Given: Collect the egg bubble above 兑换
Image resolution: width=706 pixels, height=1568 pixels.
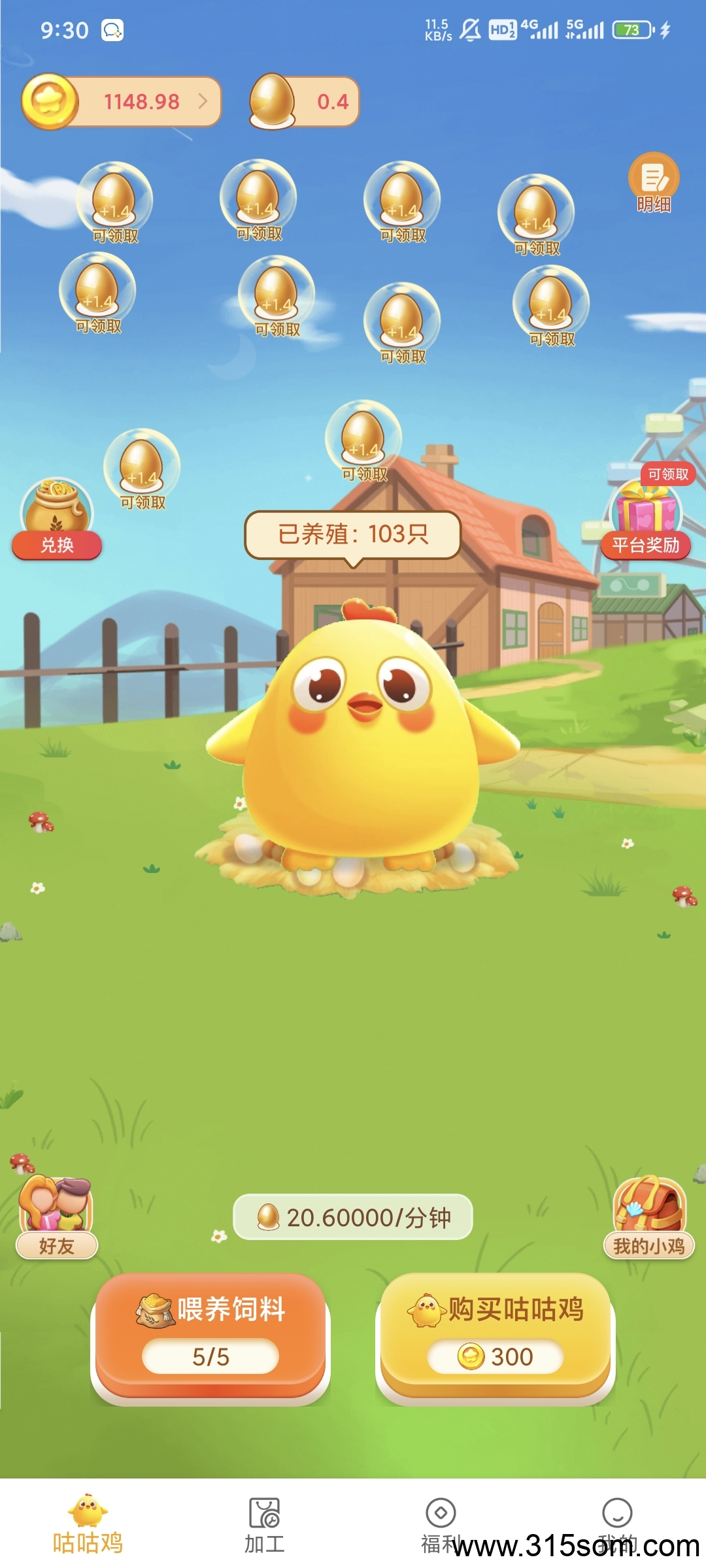Looking at the screenshot, I should pyautogui.click(x=142, y=466).
